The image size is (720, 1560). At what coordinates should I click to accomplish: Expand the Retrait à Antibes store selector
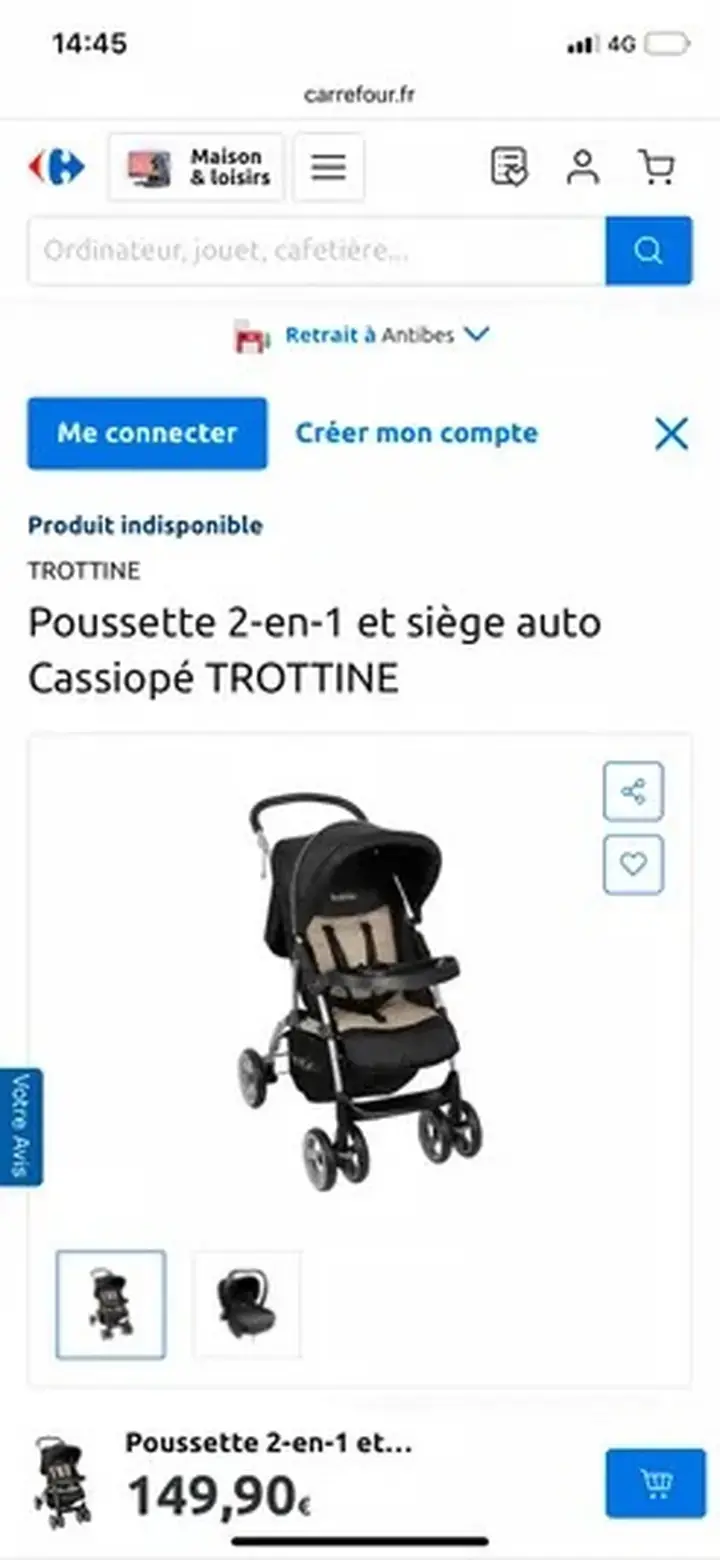386,336
